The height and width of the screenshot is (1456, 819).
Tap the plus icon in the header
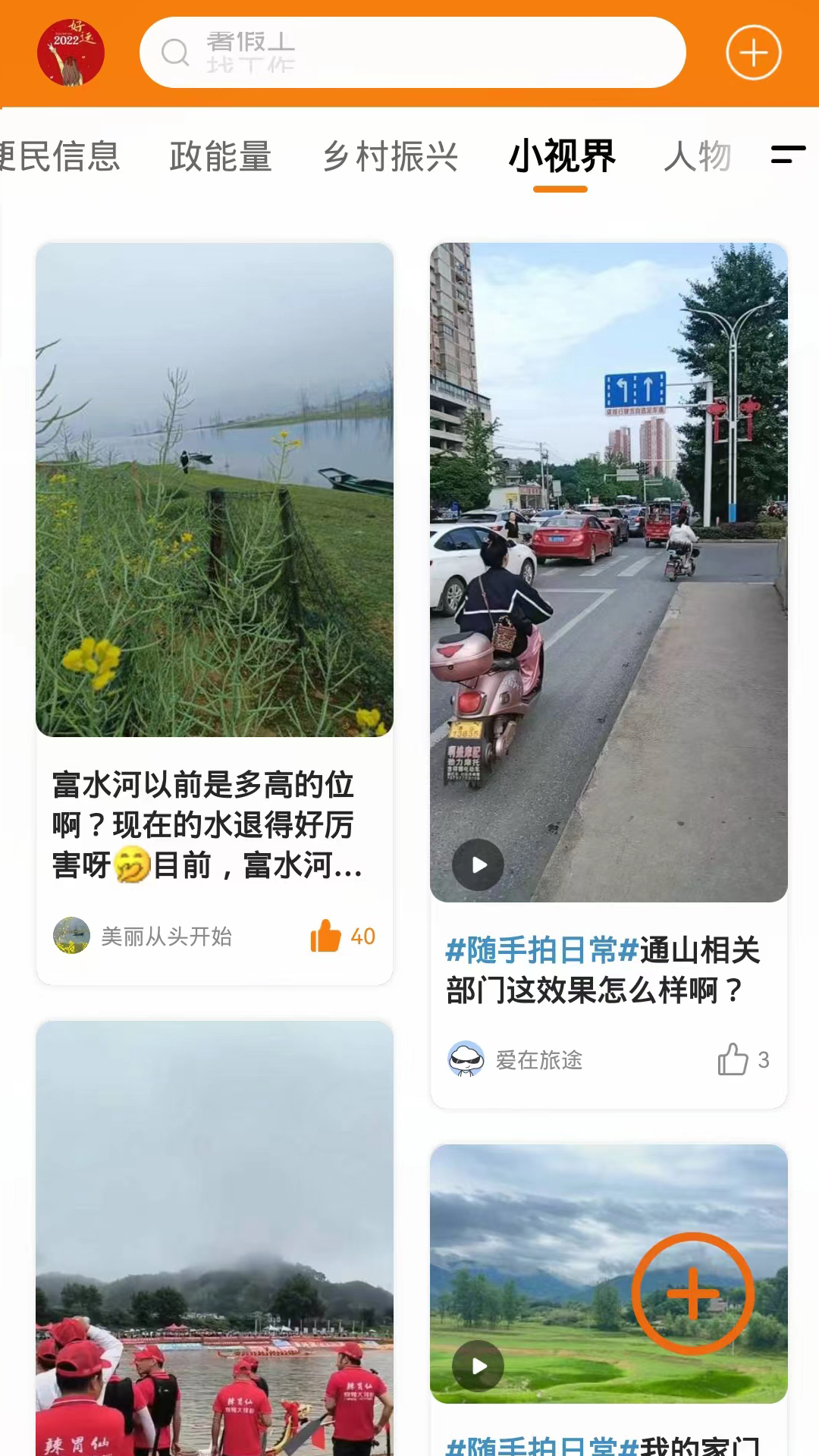(753, 52)
